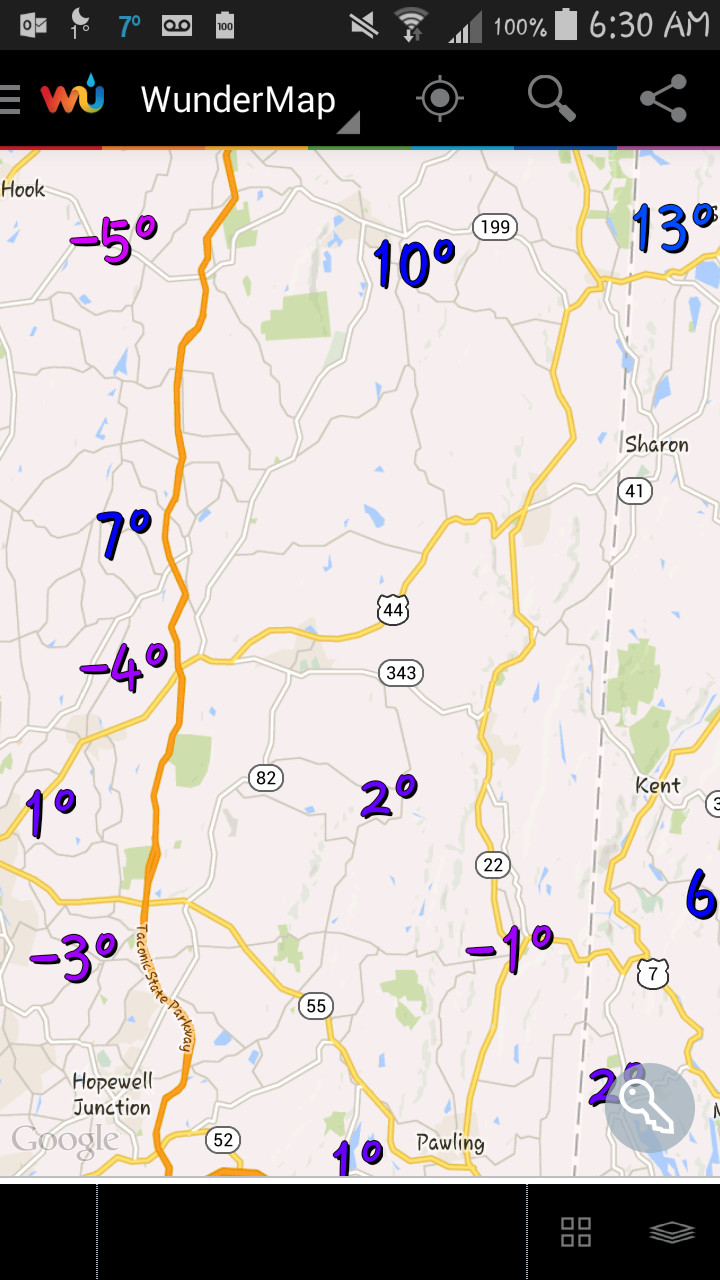Select the -3° weather station marker
The height and width of the screenshot is (1280, 720).
(x=75, y=957)
